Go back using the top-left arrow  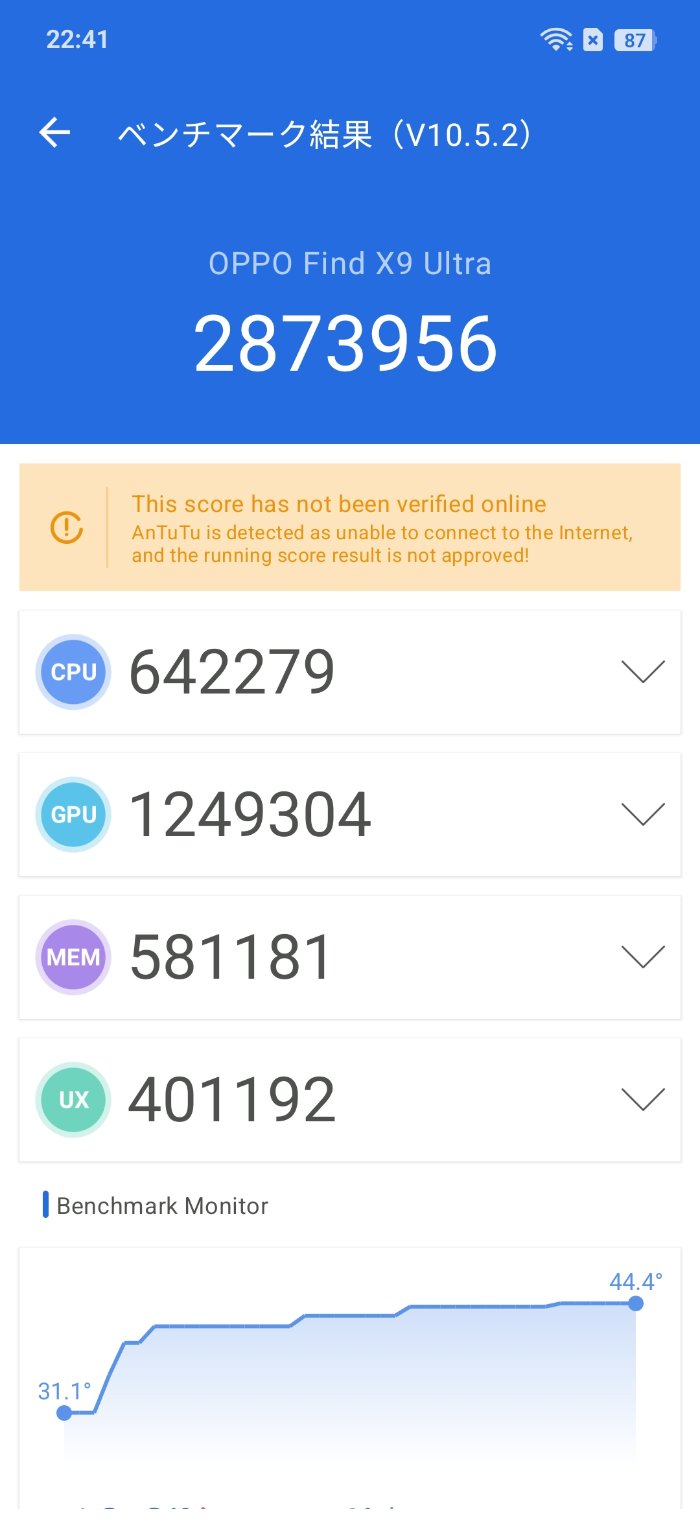click(x=55, y=133)
